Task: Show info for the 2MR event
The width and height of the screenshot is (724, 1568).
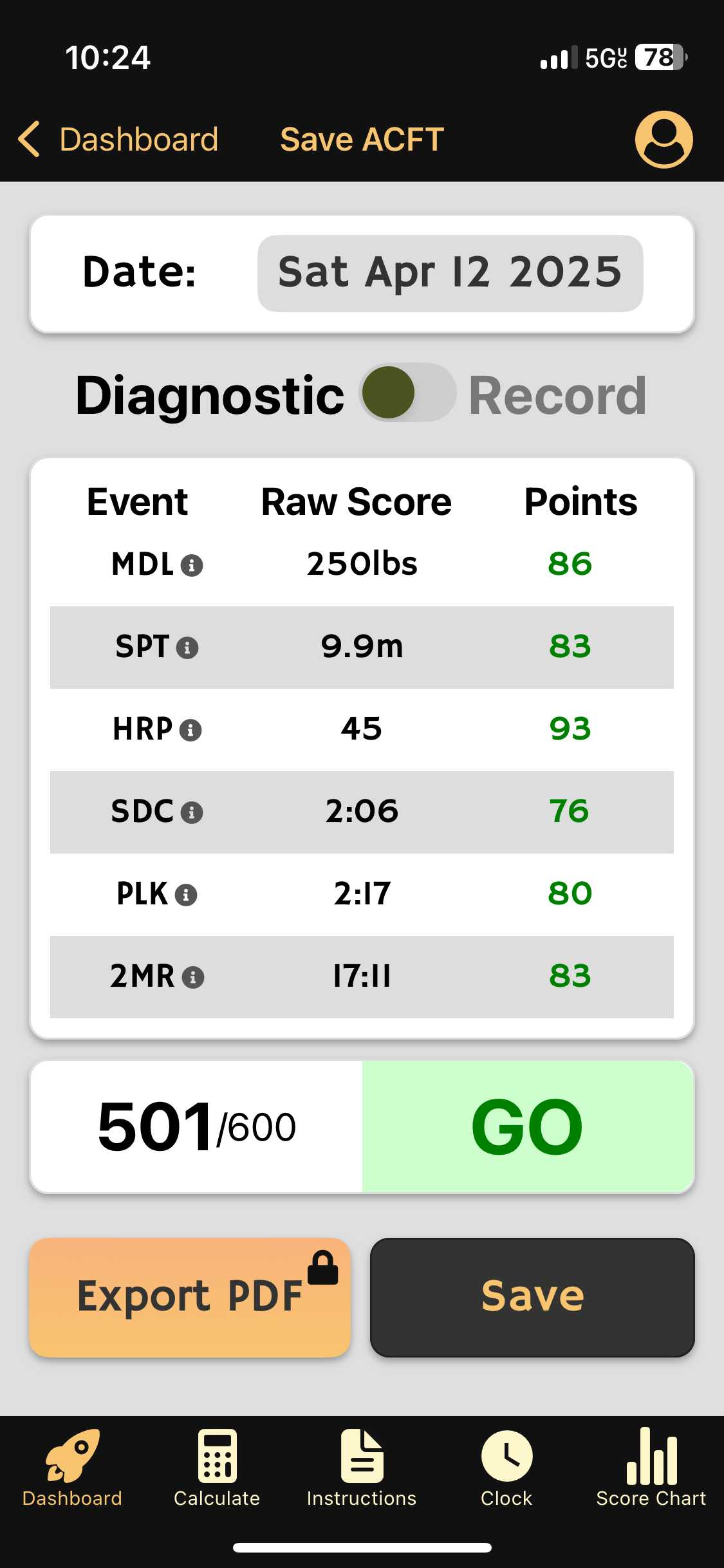Action: [193, 977]
